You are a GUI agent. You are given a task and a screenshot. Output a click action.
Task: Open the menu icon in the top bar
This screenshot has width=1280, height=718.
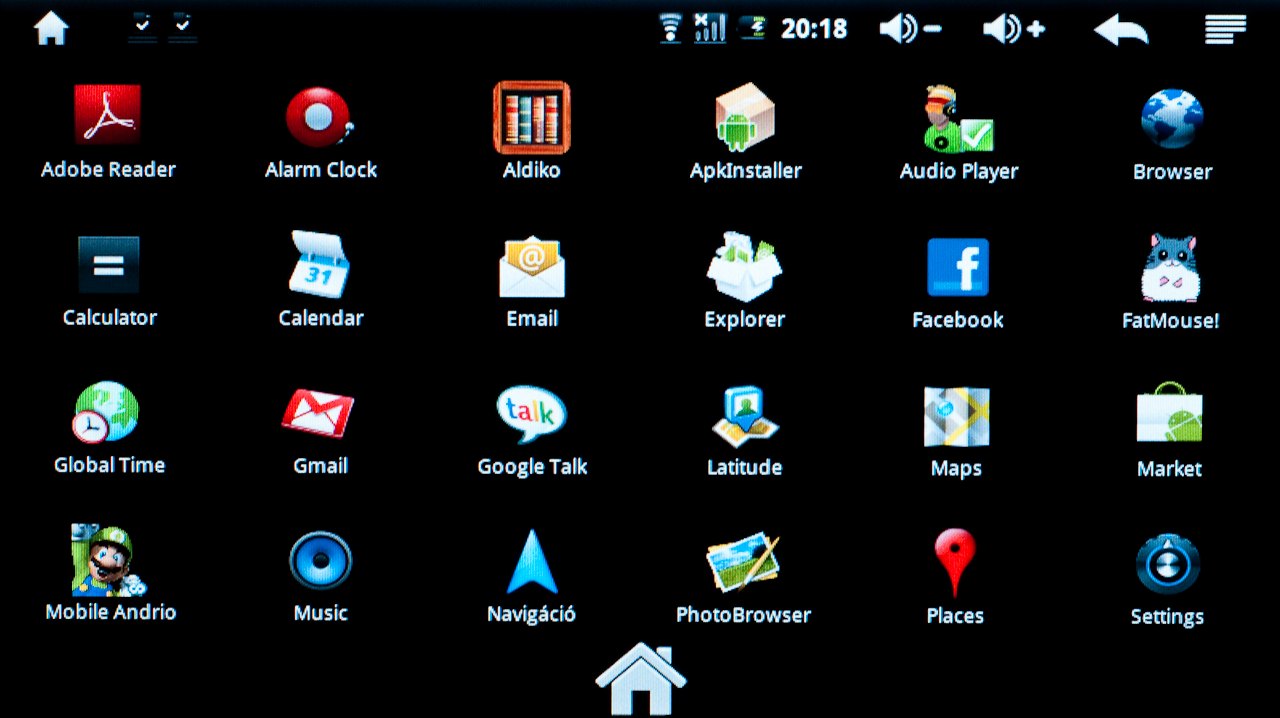click(1225, 29)
